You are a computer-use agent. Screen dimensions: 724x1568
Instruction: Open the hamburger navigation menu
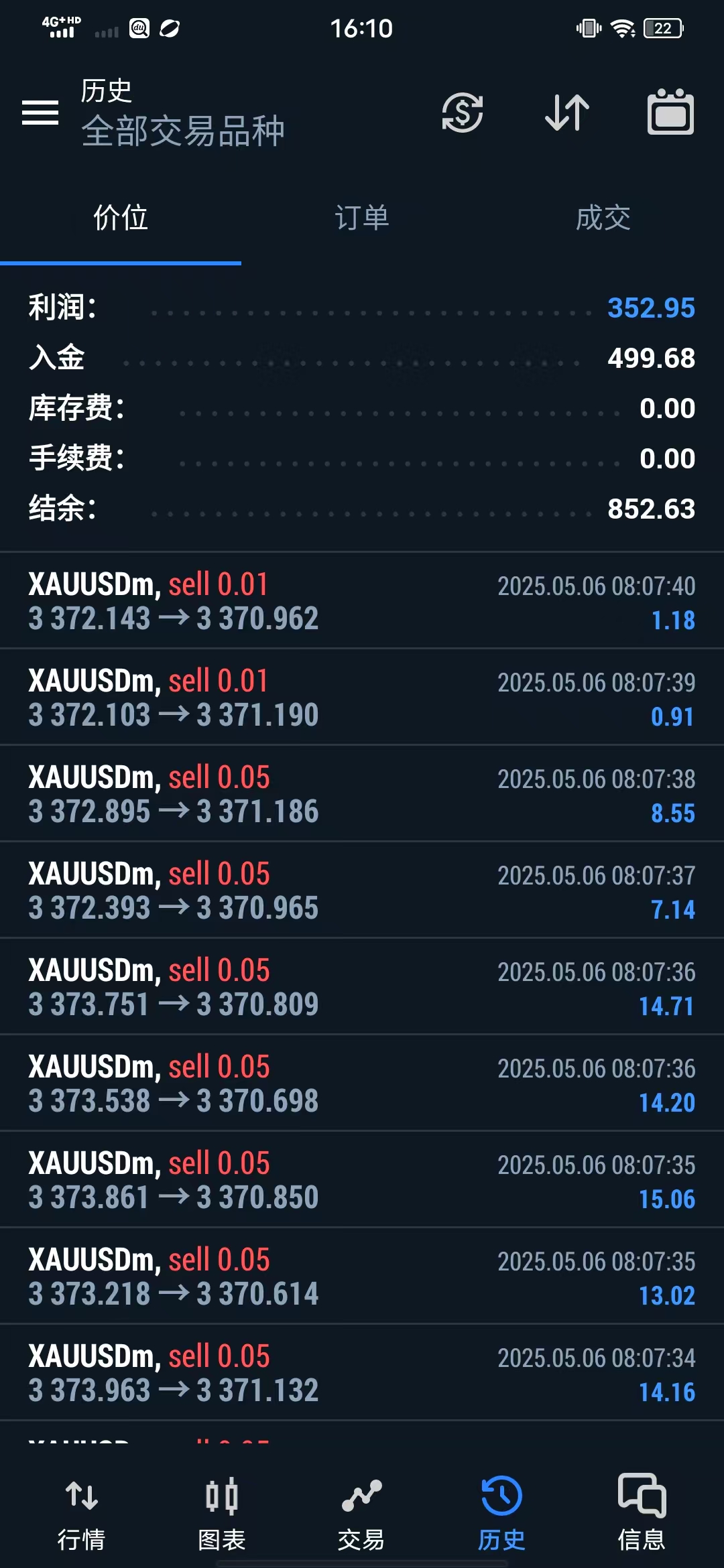pyautogui.click(x=40, y=113)
